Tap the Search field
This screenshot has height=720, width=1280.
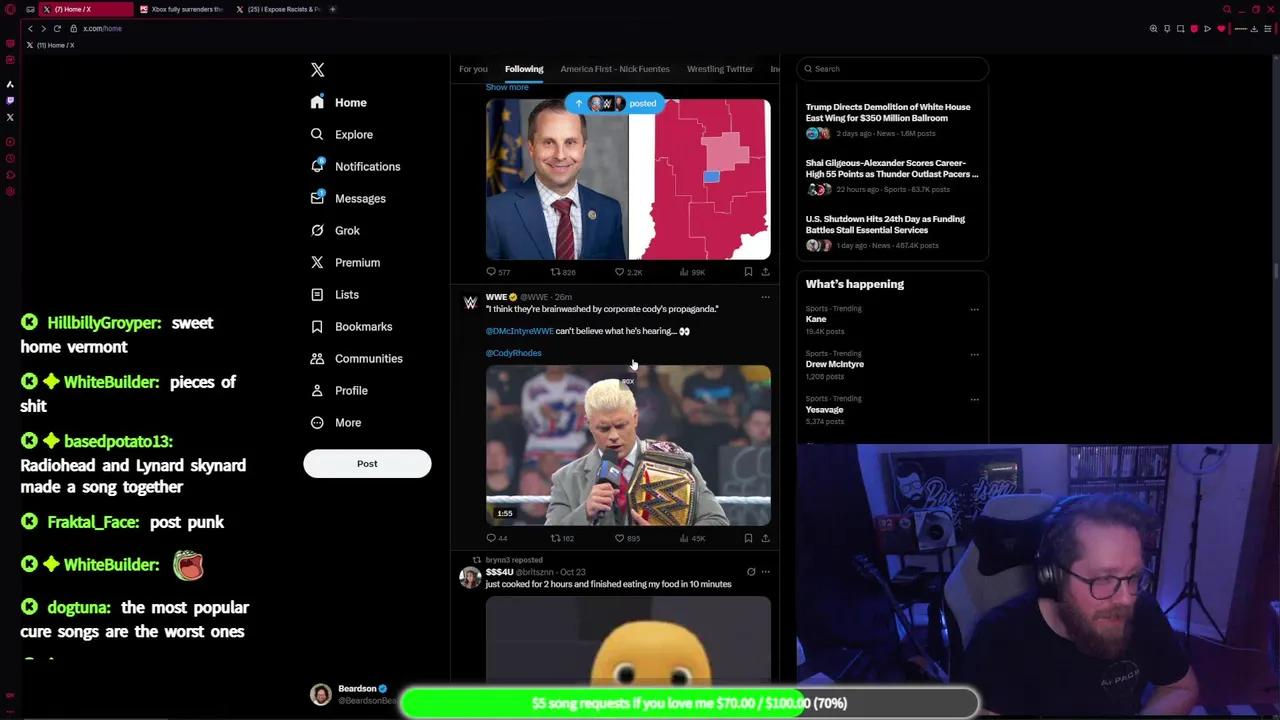893,69
